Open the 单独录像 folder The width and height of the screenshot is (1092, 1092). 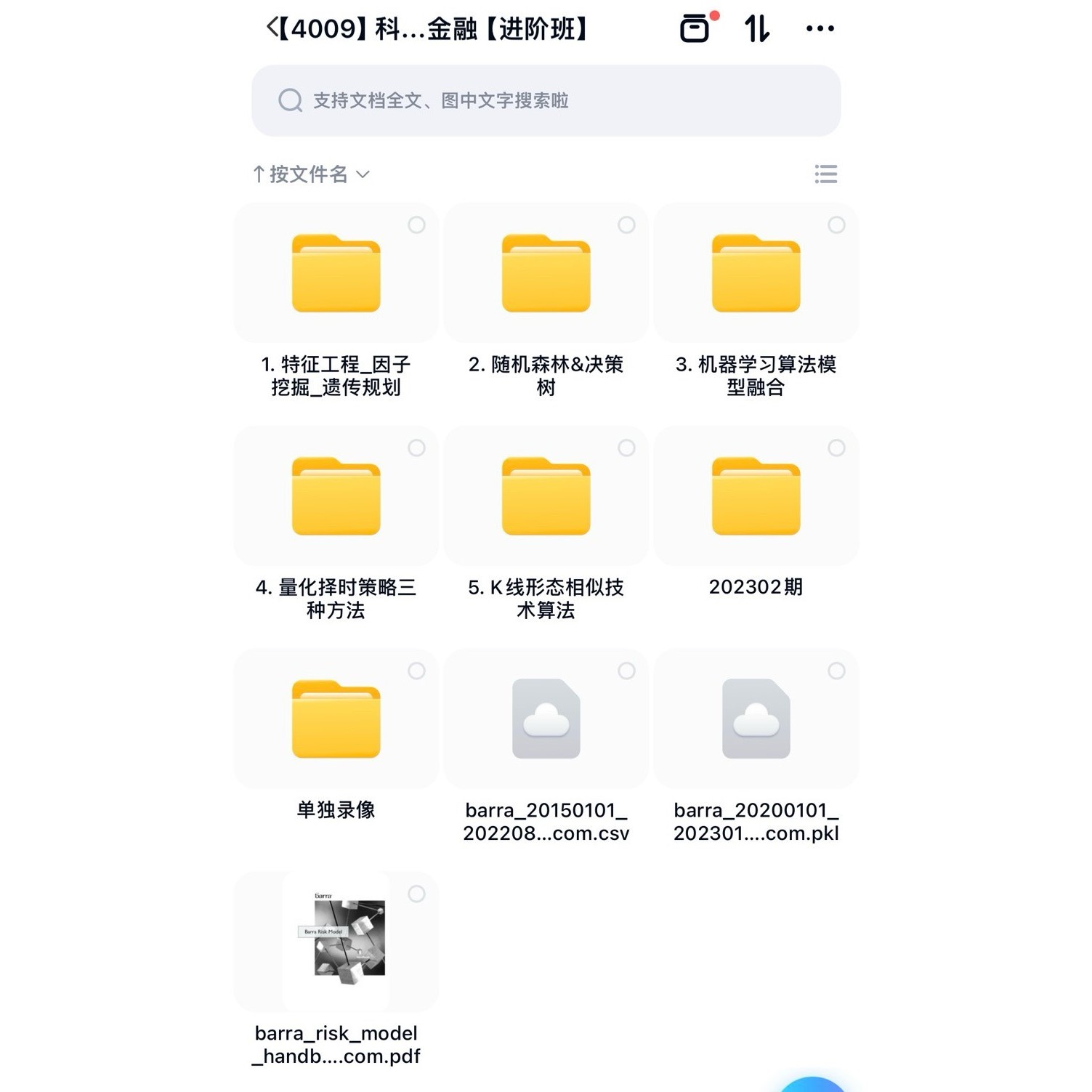pos(336,719)
